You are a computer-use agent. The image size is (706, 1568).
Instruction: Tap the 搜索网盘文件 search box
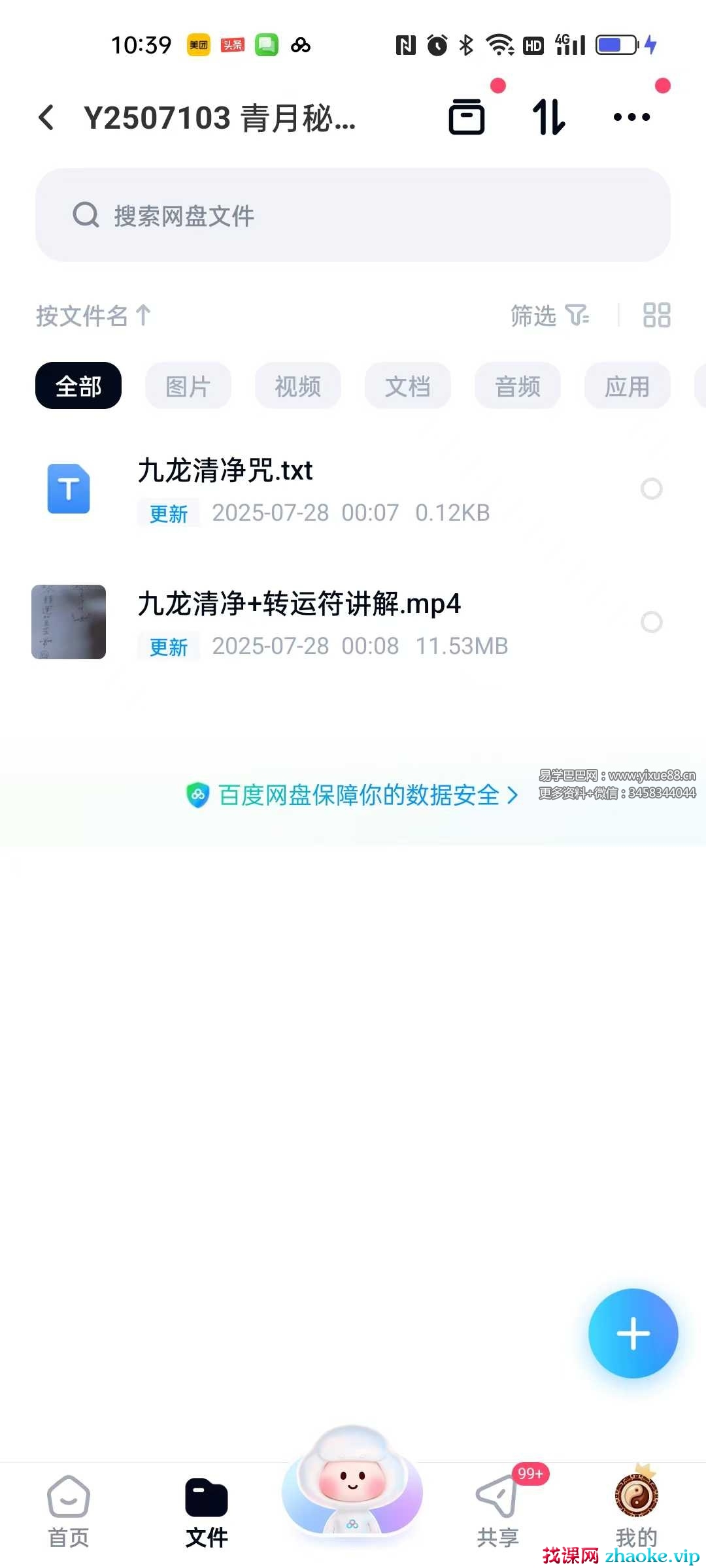pos(353,215)
